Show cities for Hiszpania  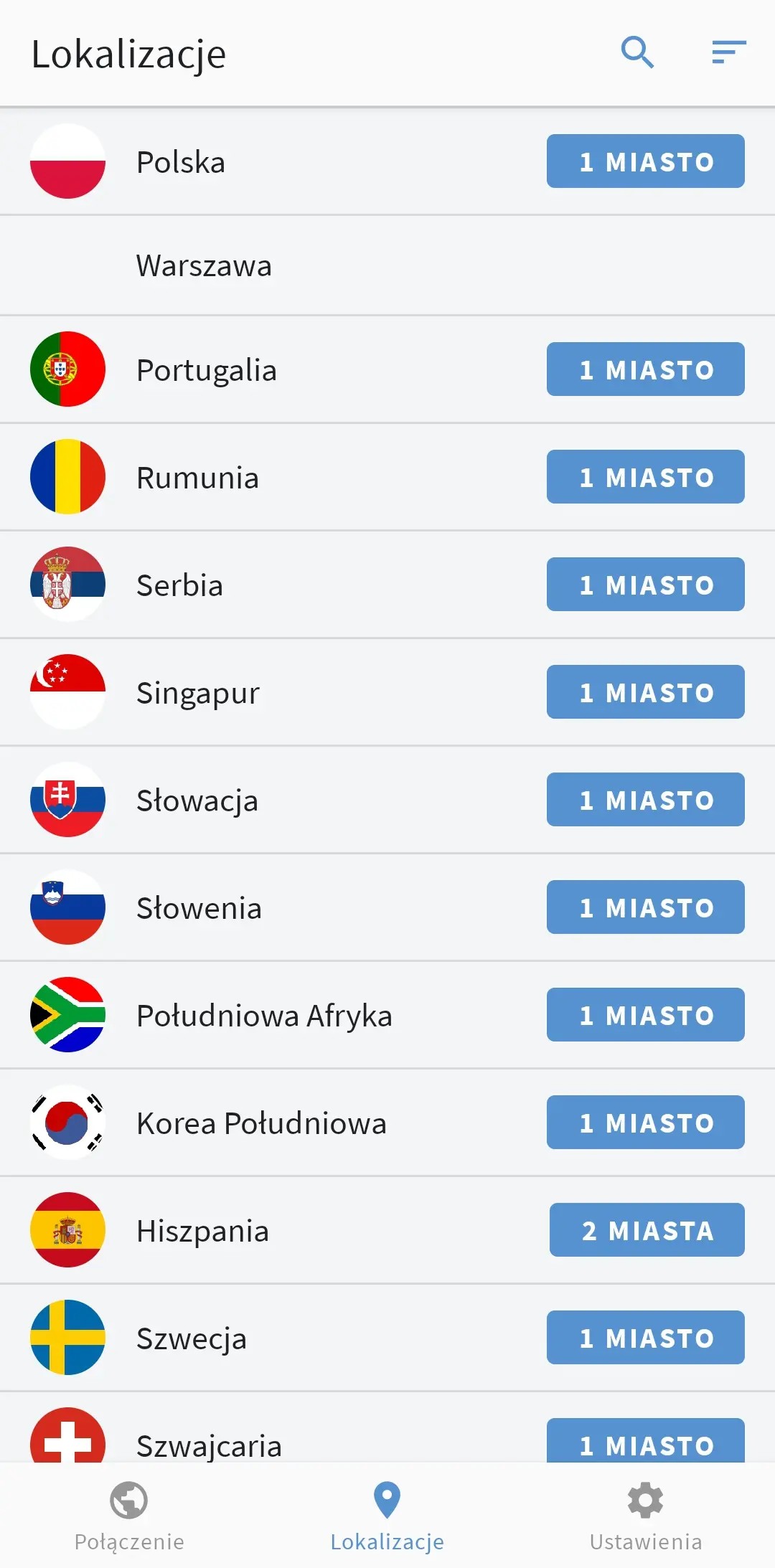click(647, 1230)
